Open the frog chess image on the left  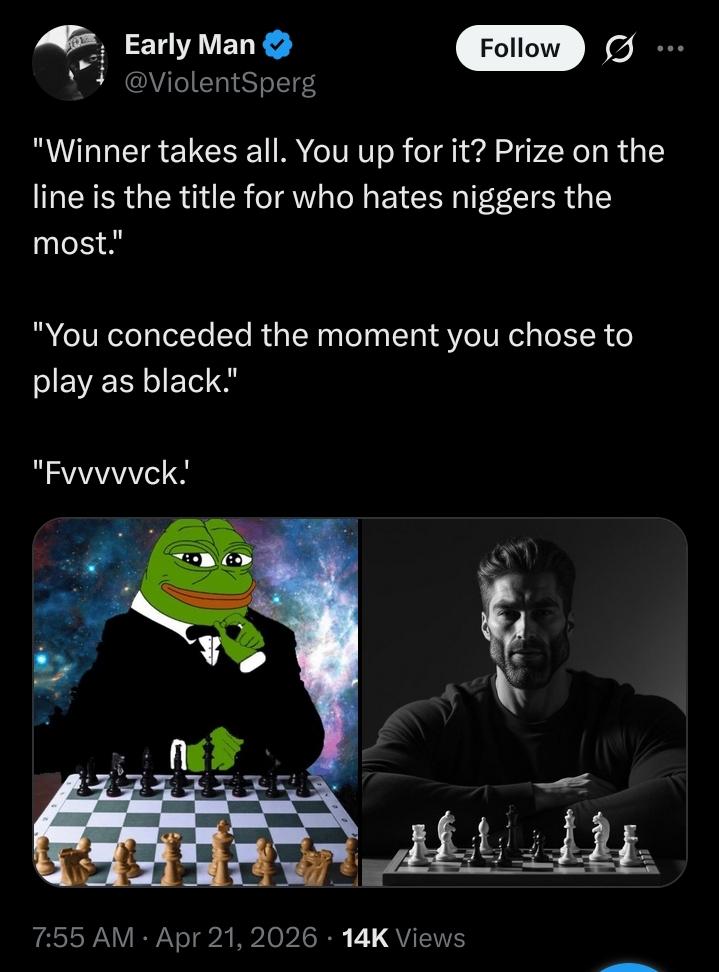(196, 702)
